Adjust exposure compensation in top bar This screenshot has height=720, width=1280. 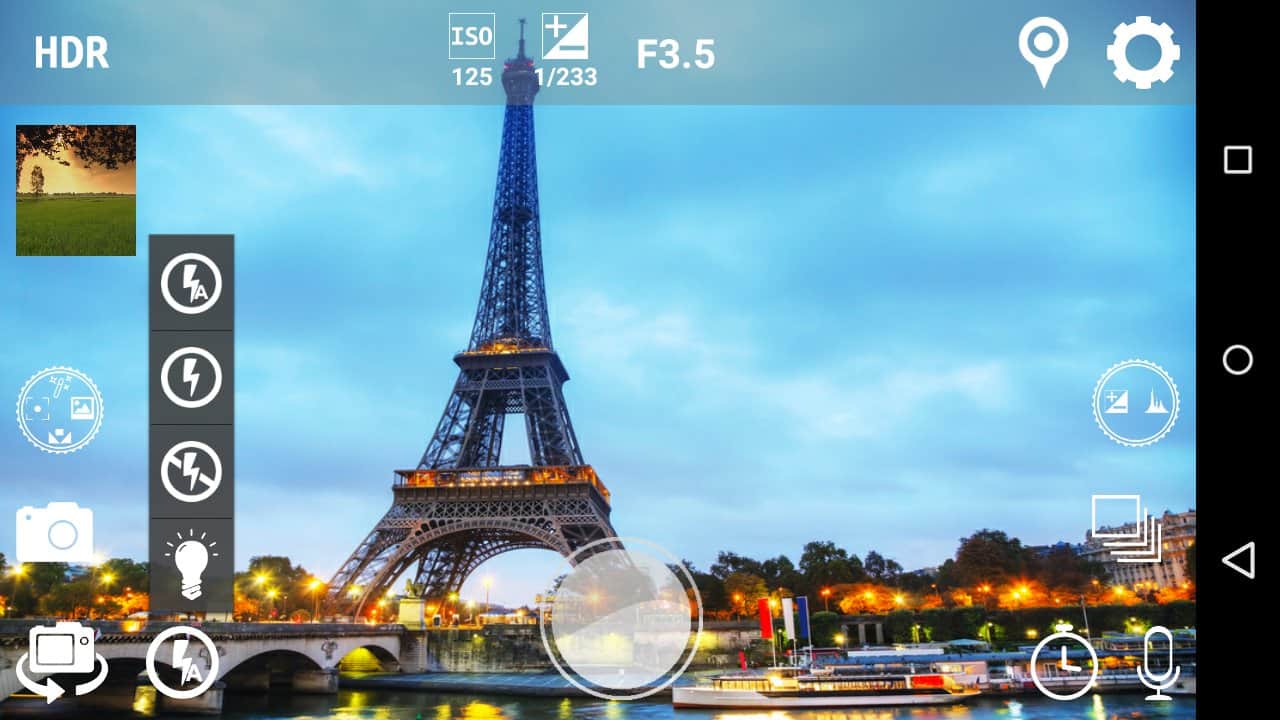(565, 50)
